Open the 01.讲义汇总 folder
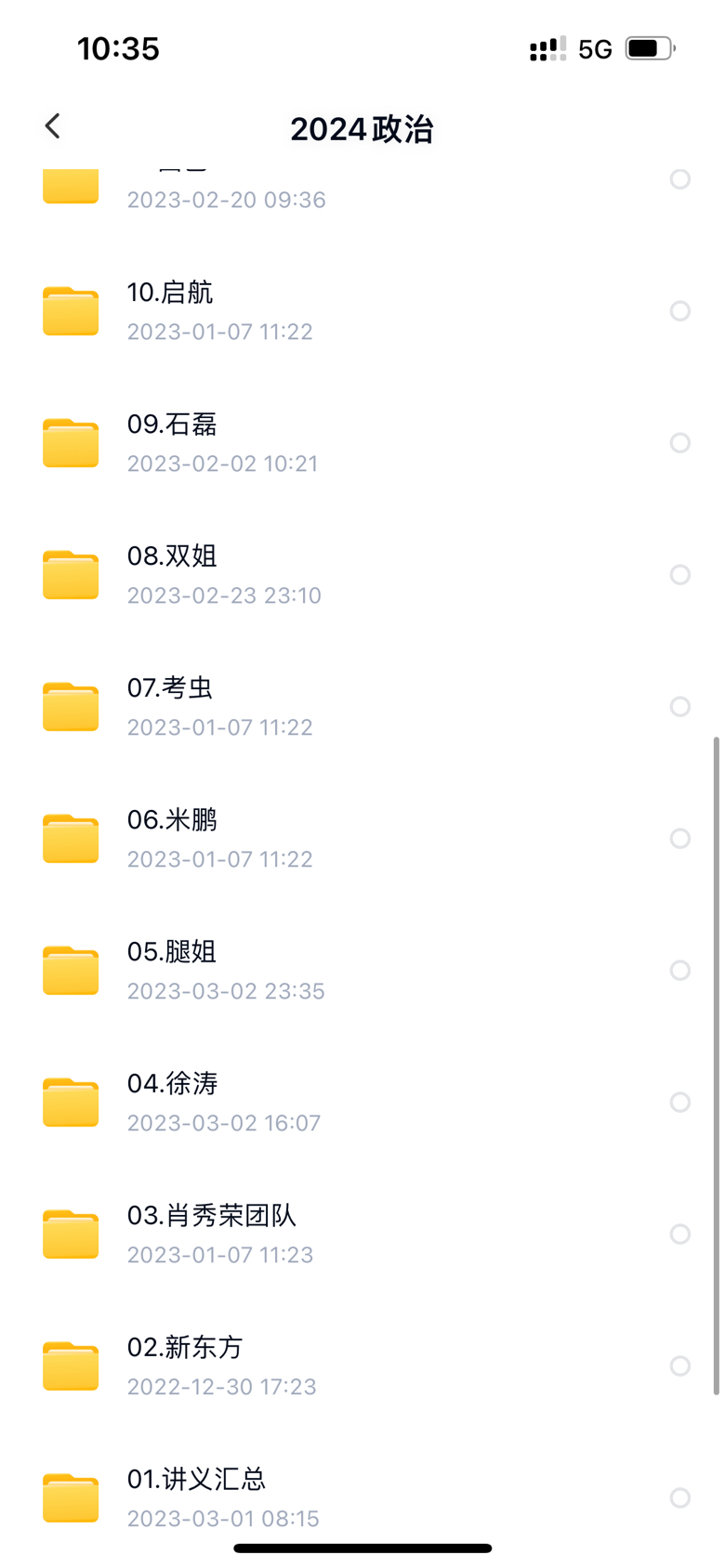The height and width of the screenshot is (1568, 725). [362, 1498]
